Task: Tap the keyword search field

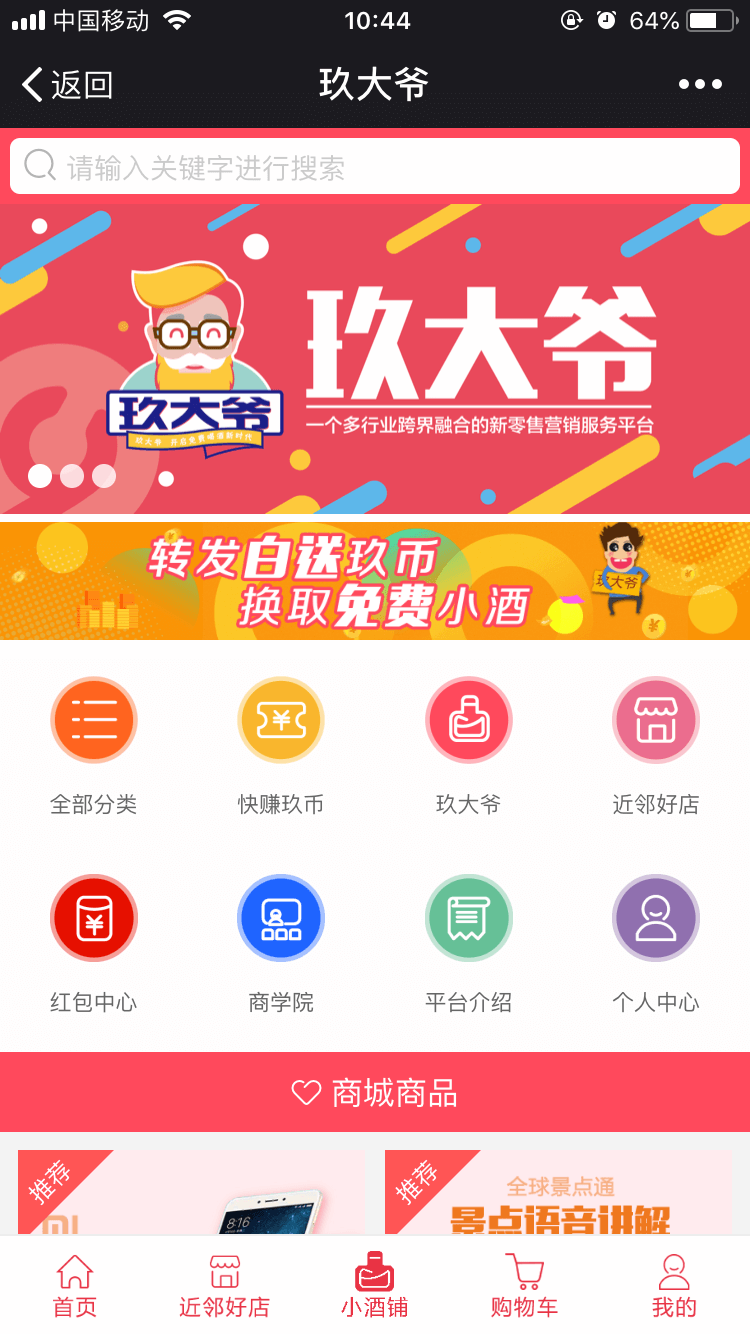Action: pyautogui.click(x=375, y=166)
